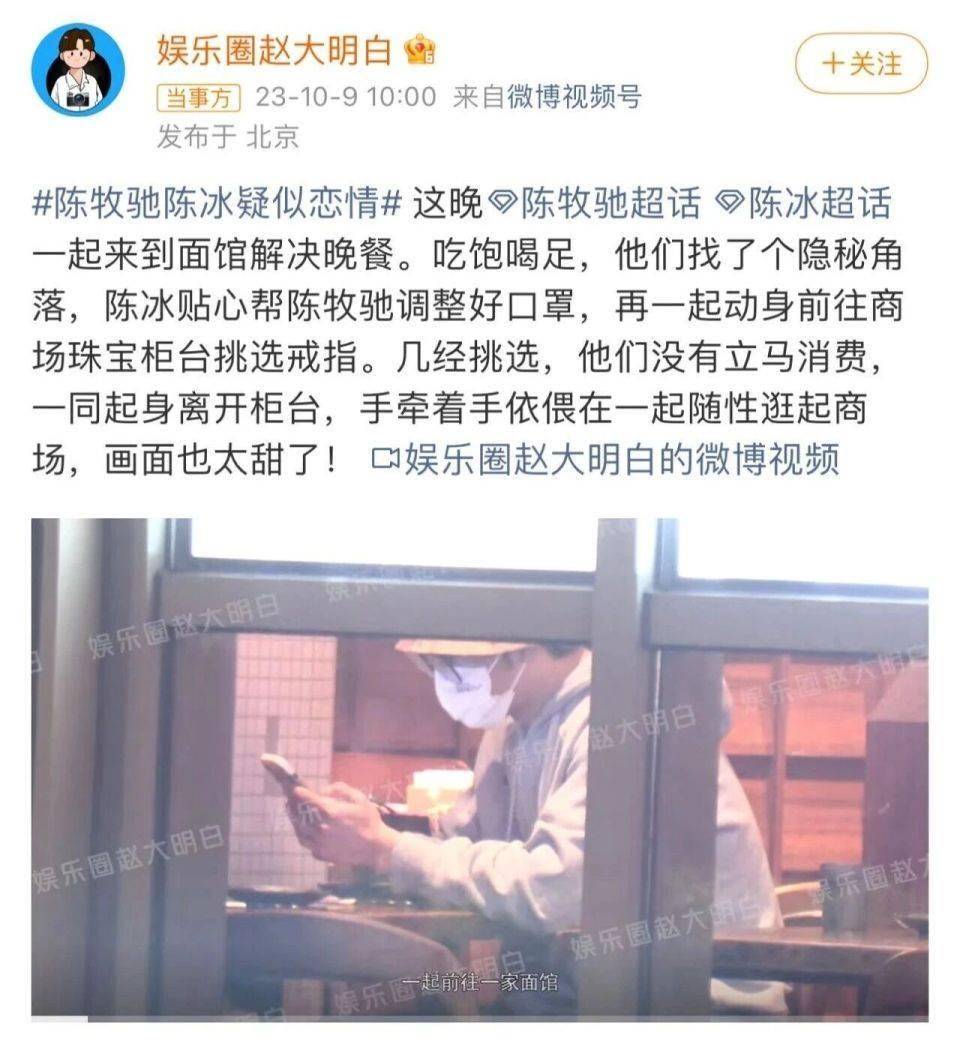Viewport: 960px width, 1056px height.
Task: Open 娱乐圈赵大明白 profile avatar
Action: [78, 70]
